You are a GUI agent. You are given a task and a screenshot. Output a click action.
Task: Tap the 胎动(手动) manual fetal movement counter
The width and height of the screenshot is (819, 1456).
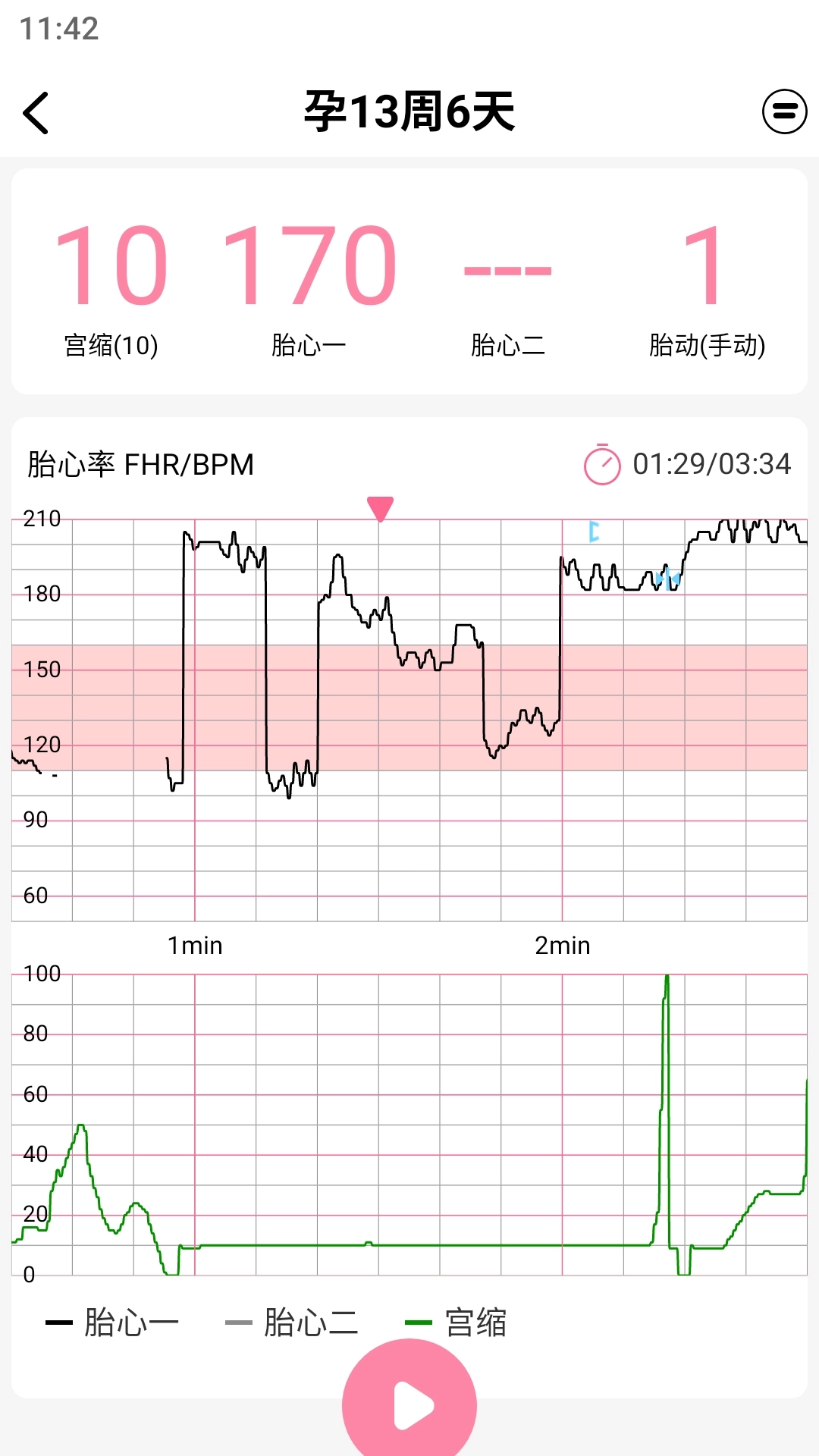pyautogui.click(x=708, y=291)
